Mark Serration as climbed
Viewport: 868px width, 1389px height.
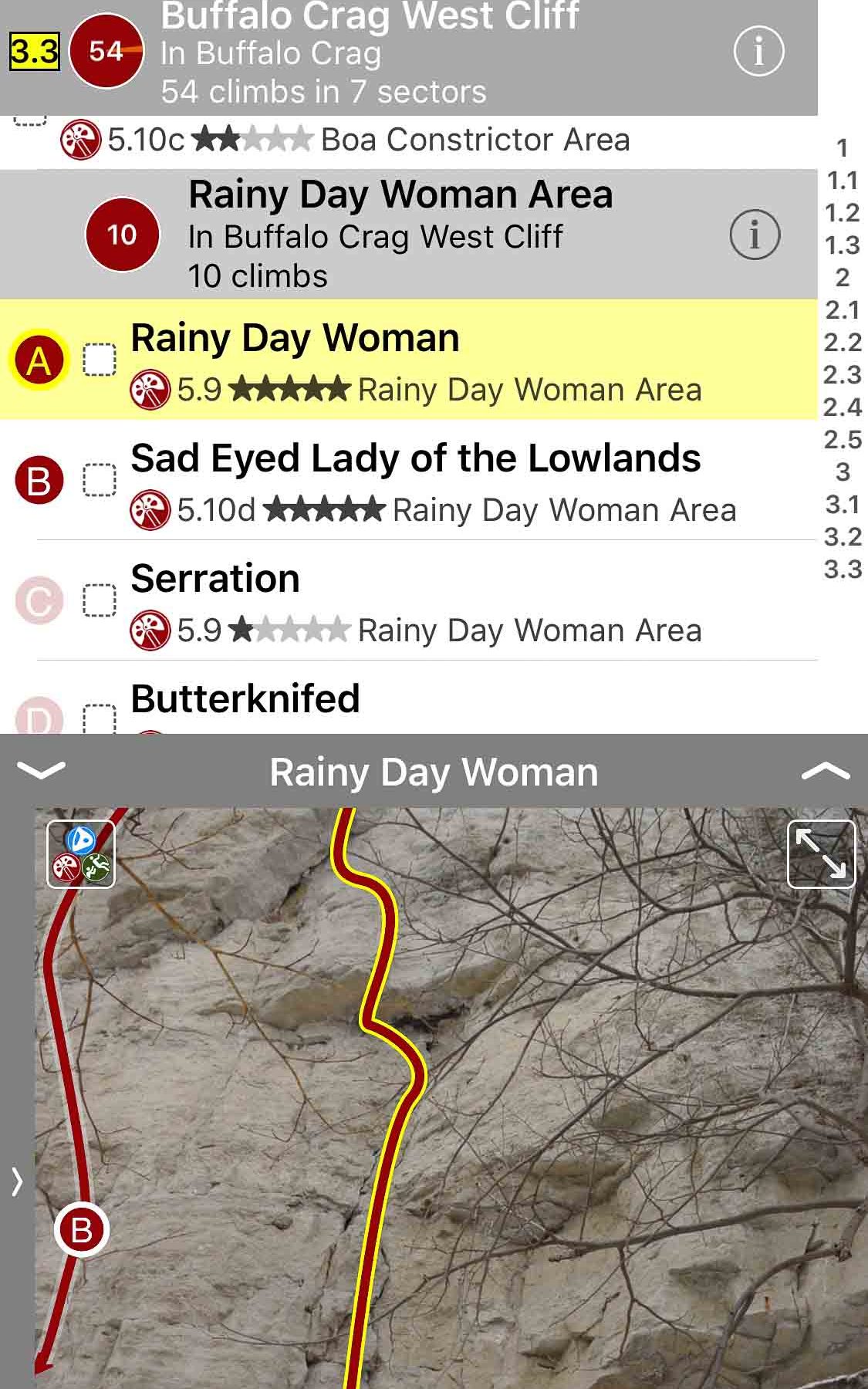tap(100, 600)
